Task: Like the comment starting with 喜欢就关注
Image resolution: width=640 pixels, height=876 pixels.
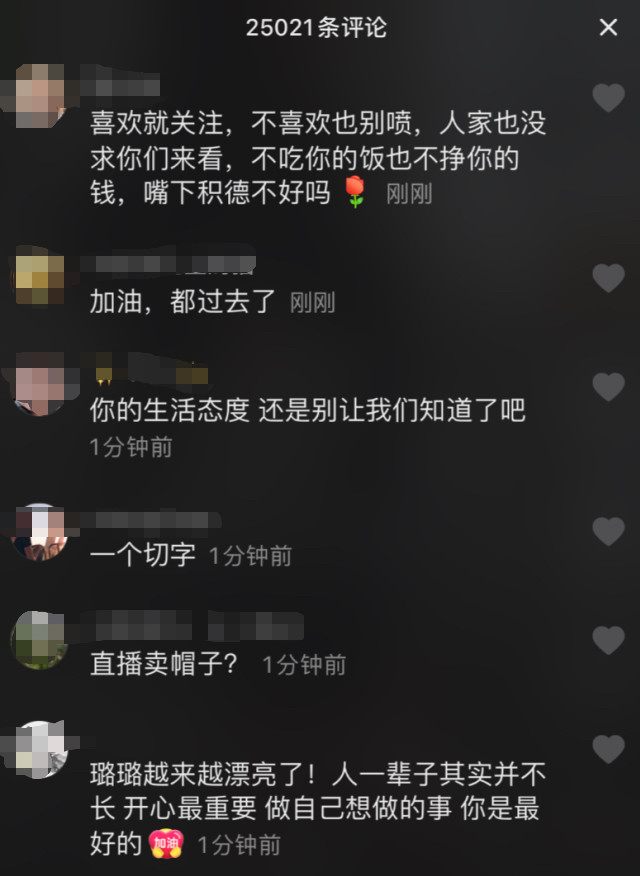Action: click(x=608, y=98)
